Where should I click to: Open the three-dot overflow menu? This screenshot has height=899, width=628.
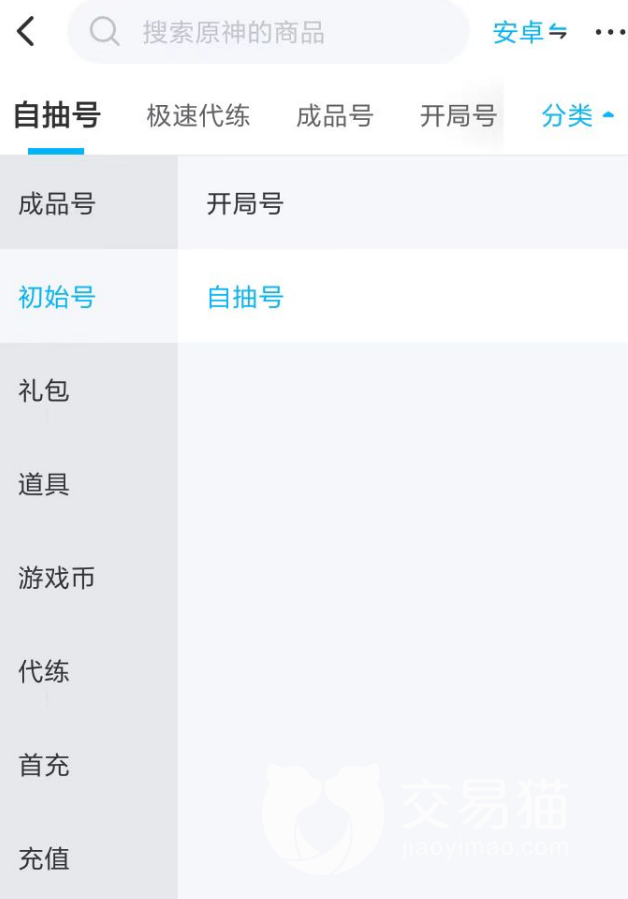(x=609, y=32)
